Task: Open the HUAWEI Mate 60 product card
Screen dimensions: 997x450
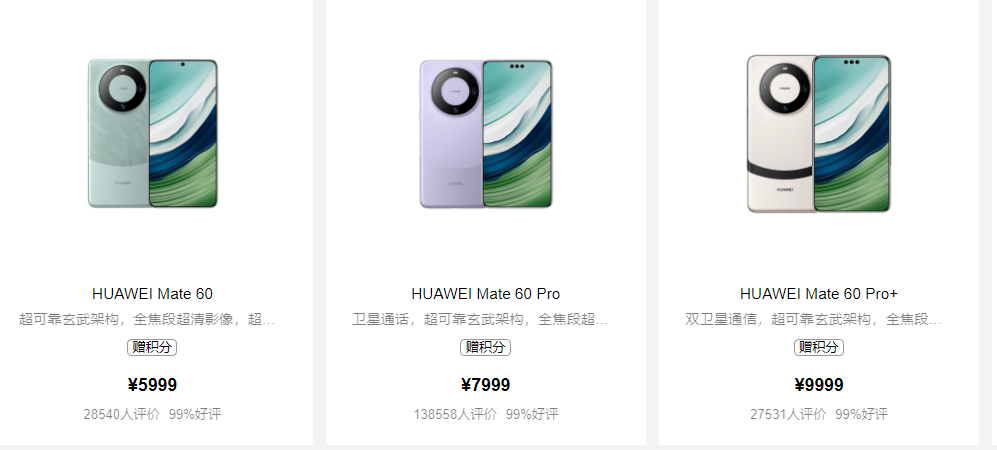Action: coord(152,294)
